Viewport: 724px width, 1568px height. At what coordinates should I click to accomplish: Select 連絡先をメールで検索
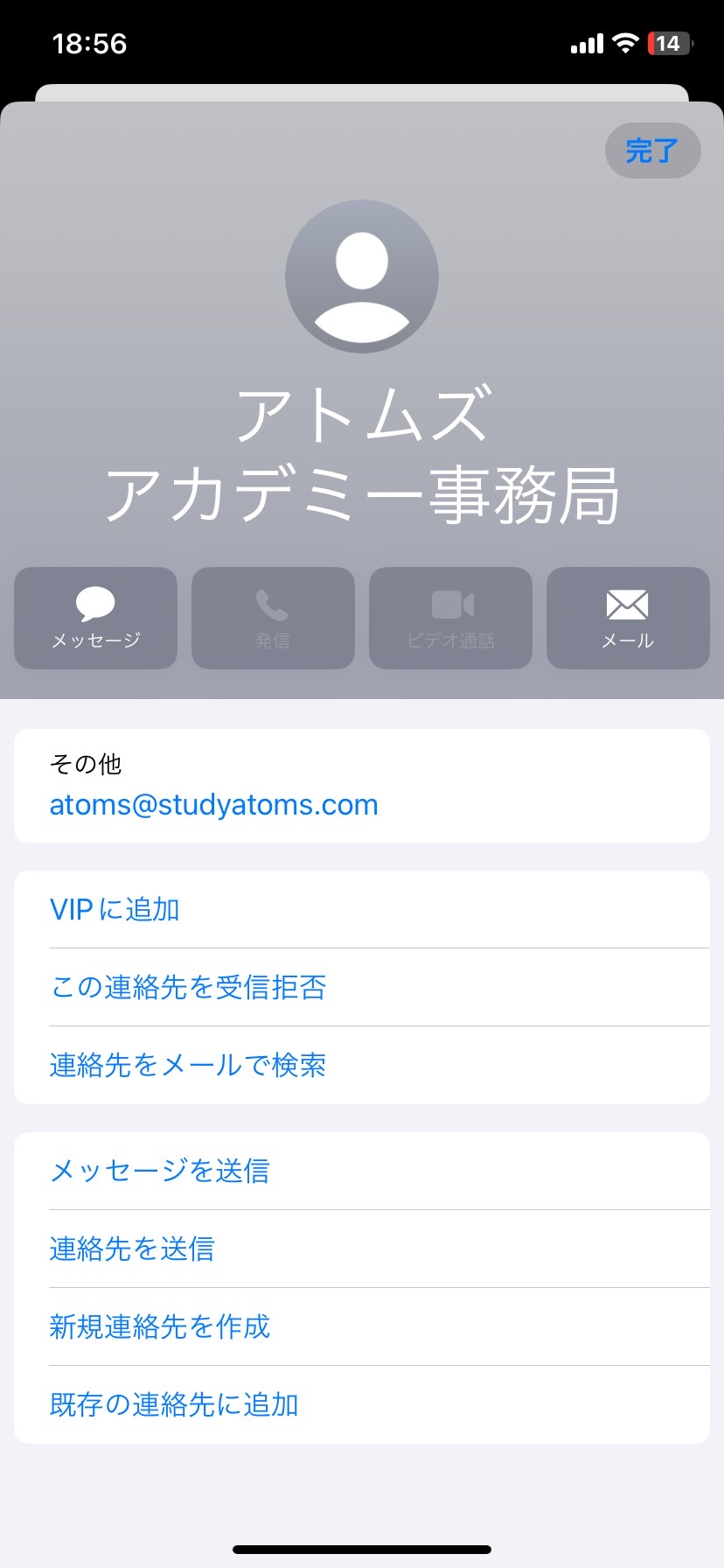pyautogui.click(x=362, y=1065)
